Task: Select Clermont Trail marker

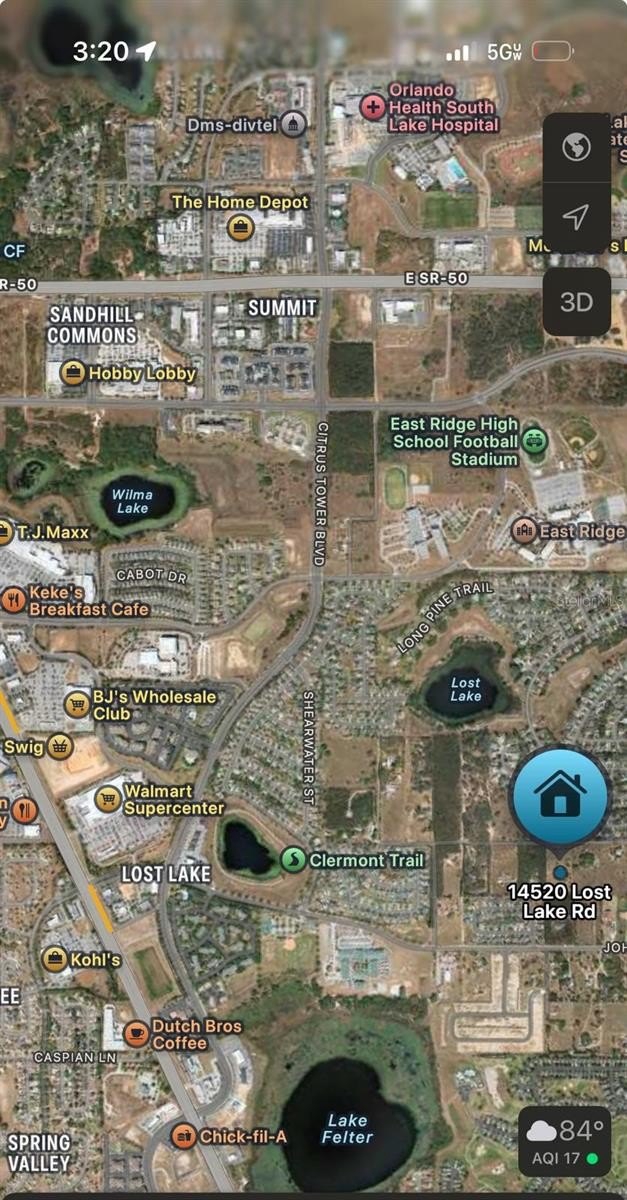Action: point(292,860)
